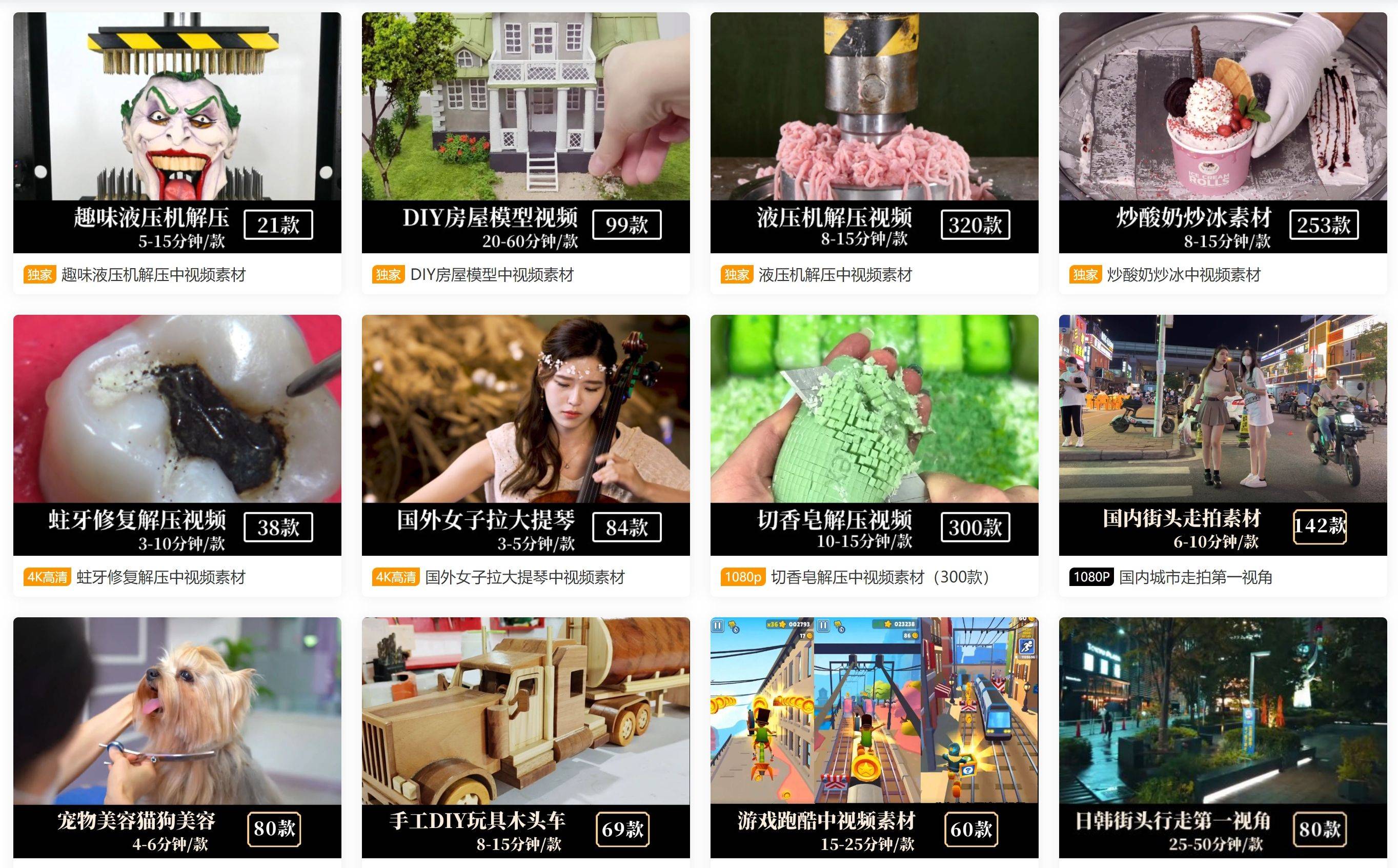Open the 国内城市走拍第一视角 card

(1222, 435)
